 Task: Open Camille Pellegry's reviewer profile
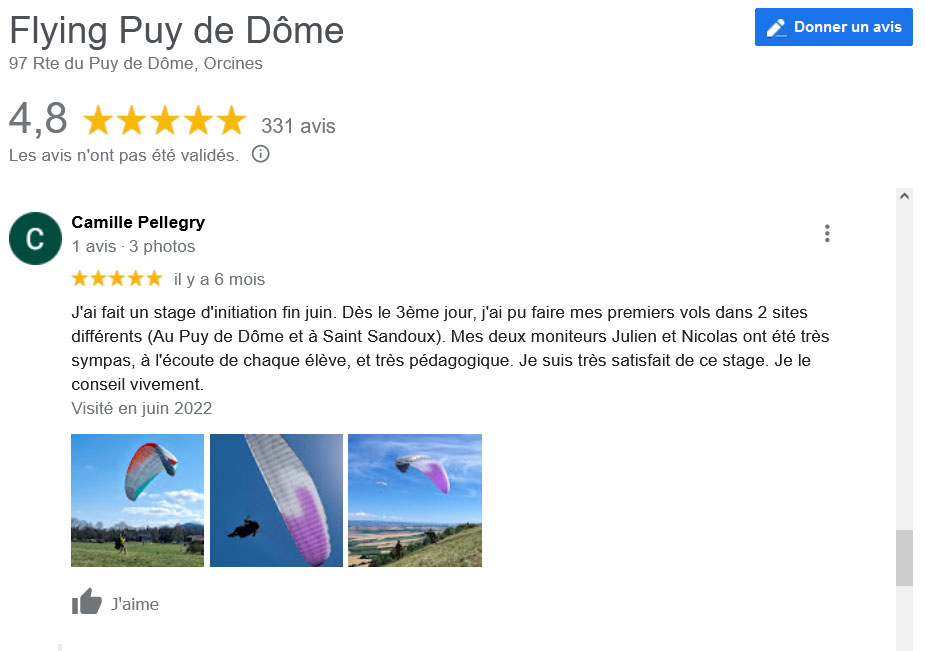[x=138, y=222]
